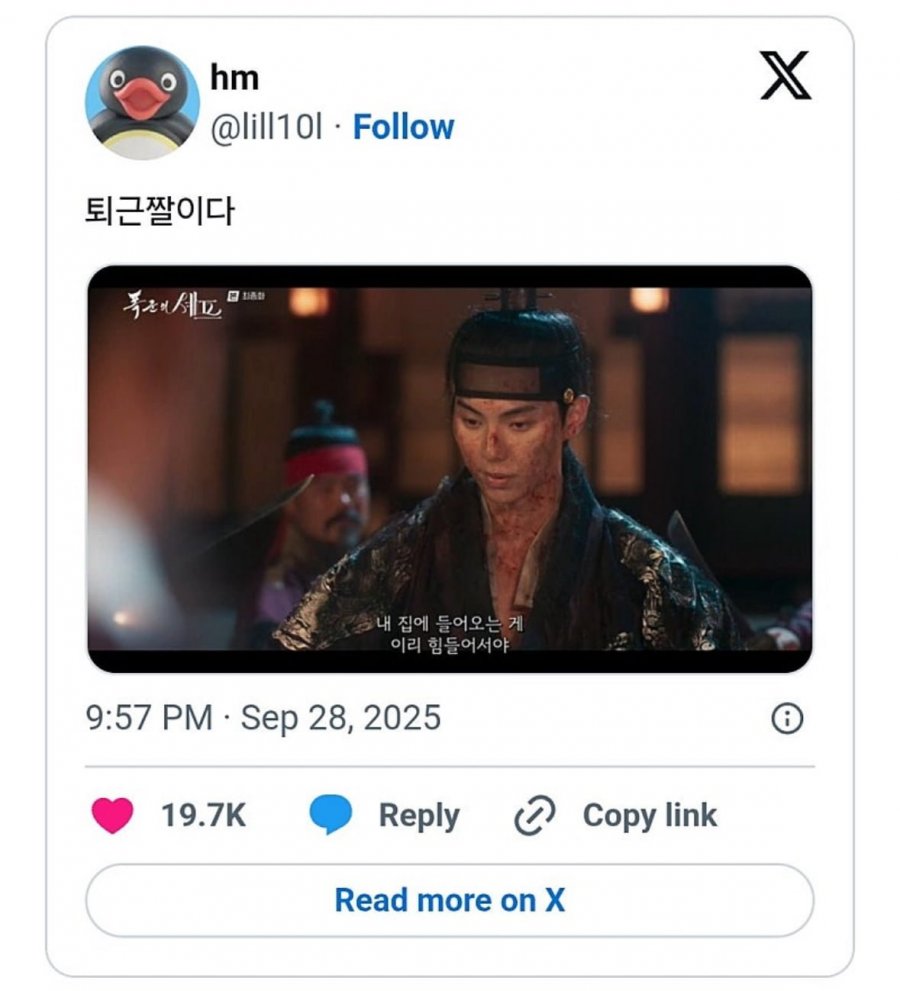
Task: Select Read more on X
Action: coord(449,900)
